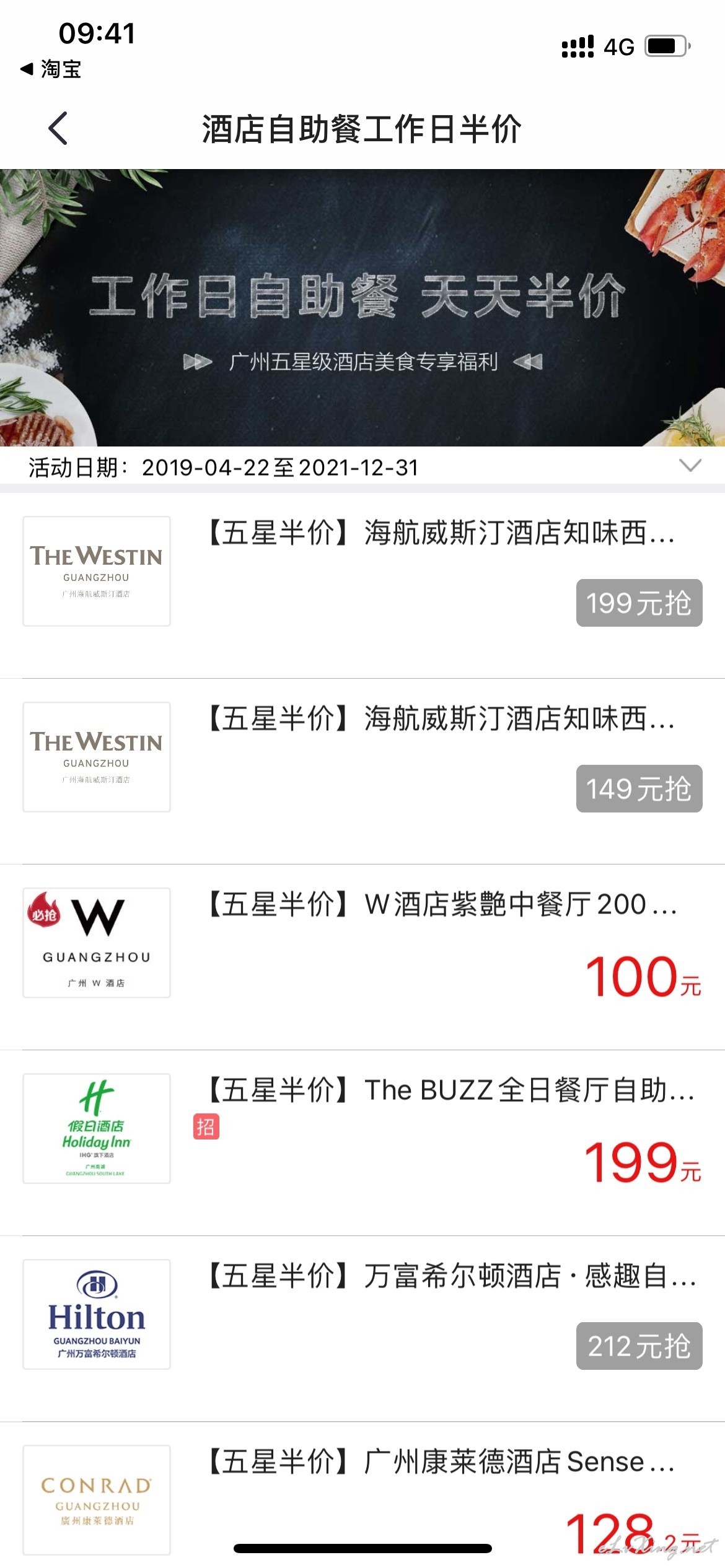Open the W酒店紫艶中餐厅 100元 deal
Viewport: 725px width, 1568px height.
[x=362, y=957]
